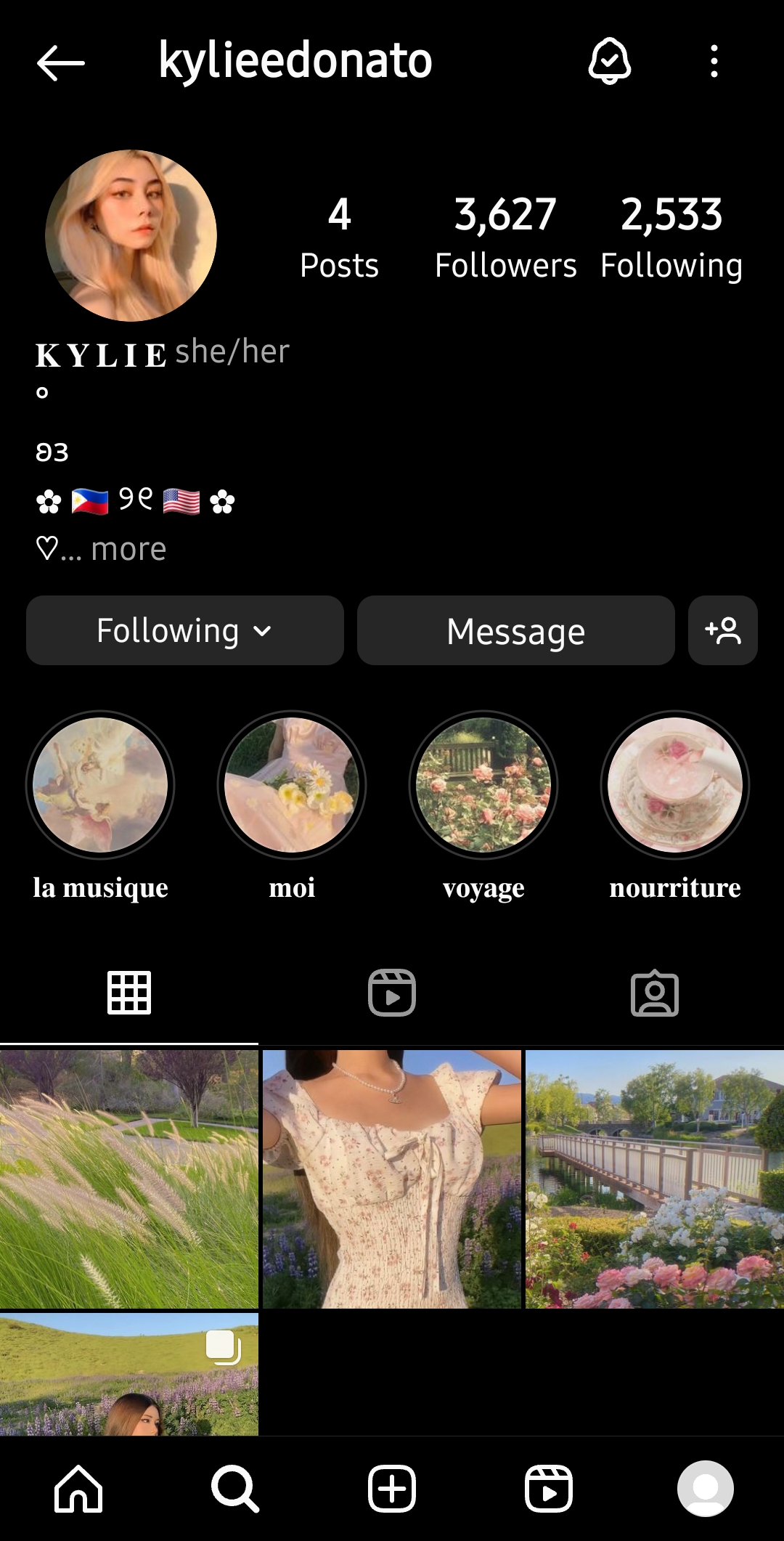This screenshot has height=1541, width=784.
Task: Open the three-dot overflow menu
Action: pos(714,61)
